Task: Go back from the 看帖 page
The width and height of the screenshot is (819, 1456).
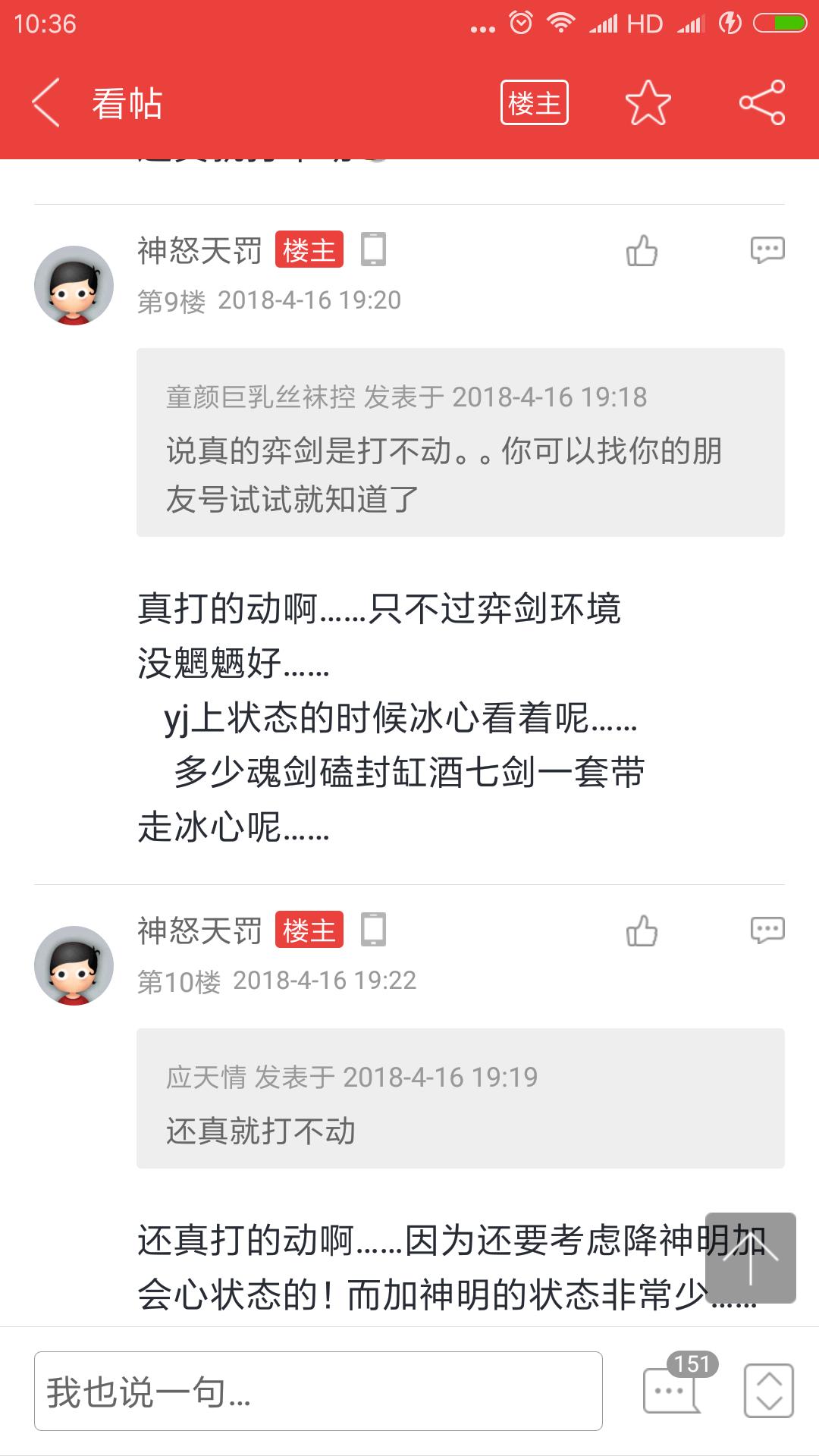Action: click(47, 103)
